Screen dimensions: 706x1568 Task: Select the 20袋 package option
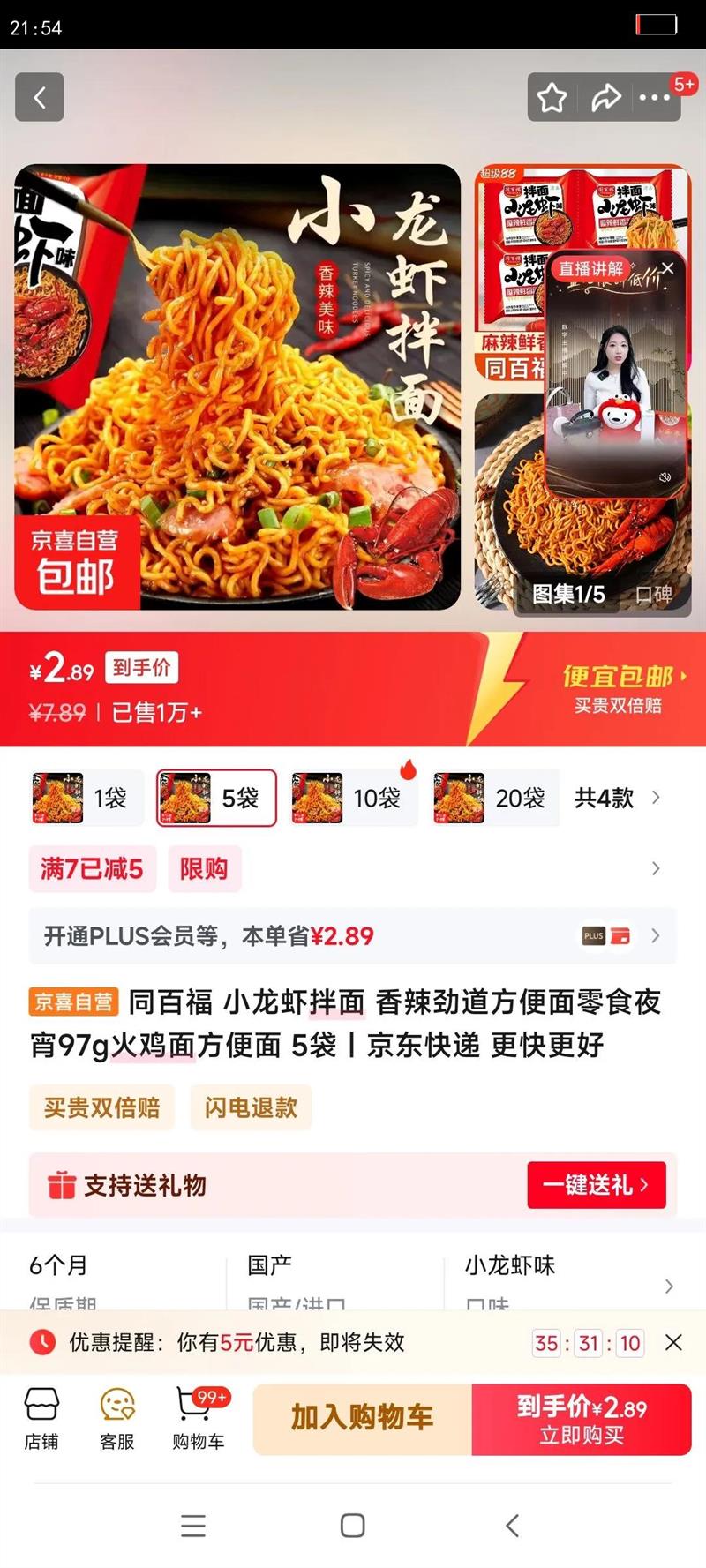[494, 797]
